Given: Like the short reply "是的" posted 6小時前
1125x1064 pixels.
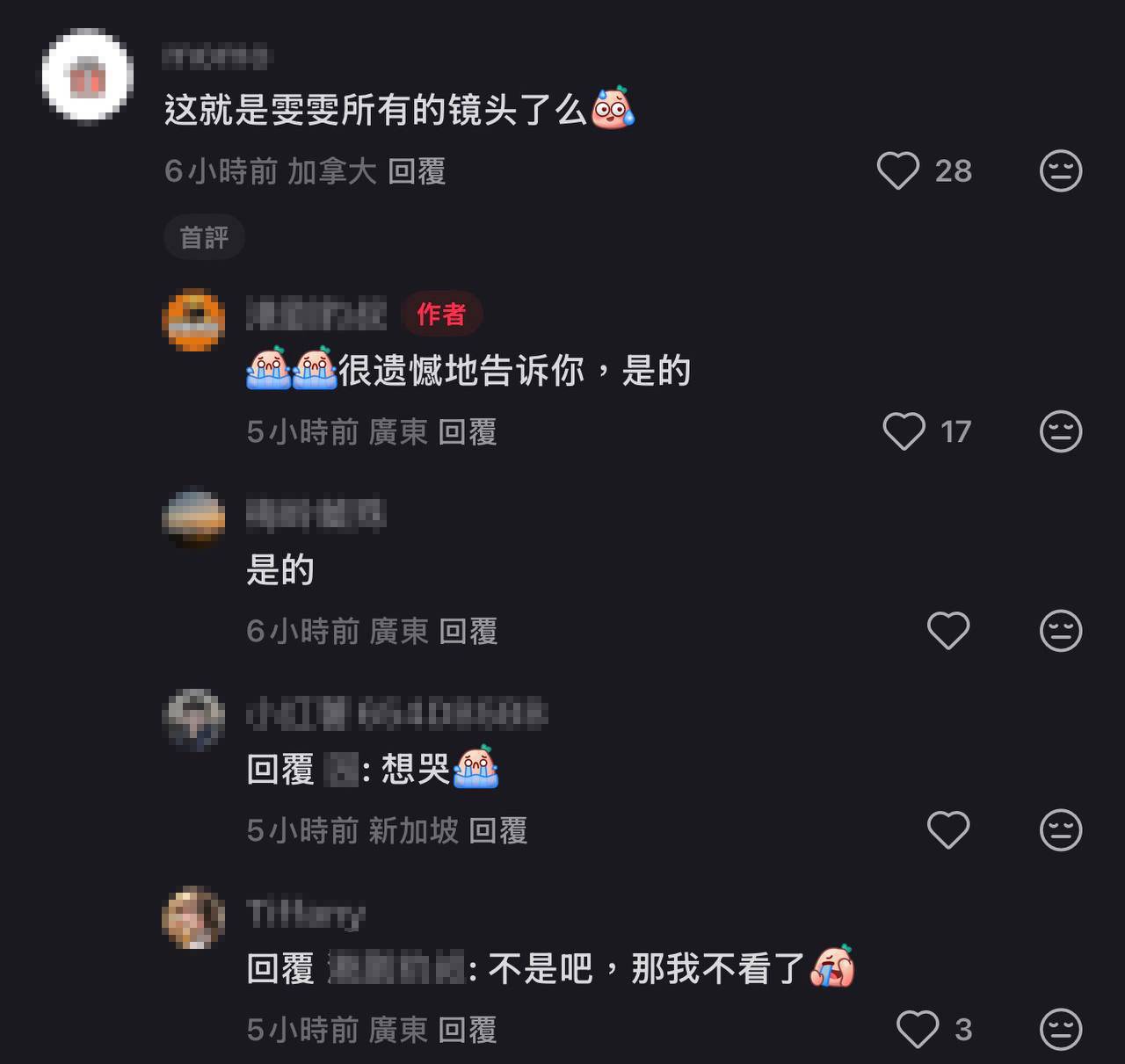Looking at the screenshot, I should tap(948, 631).
